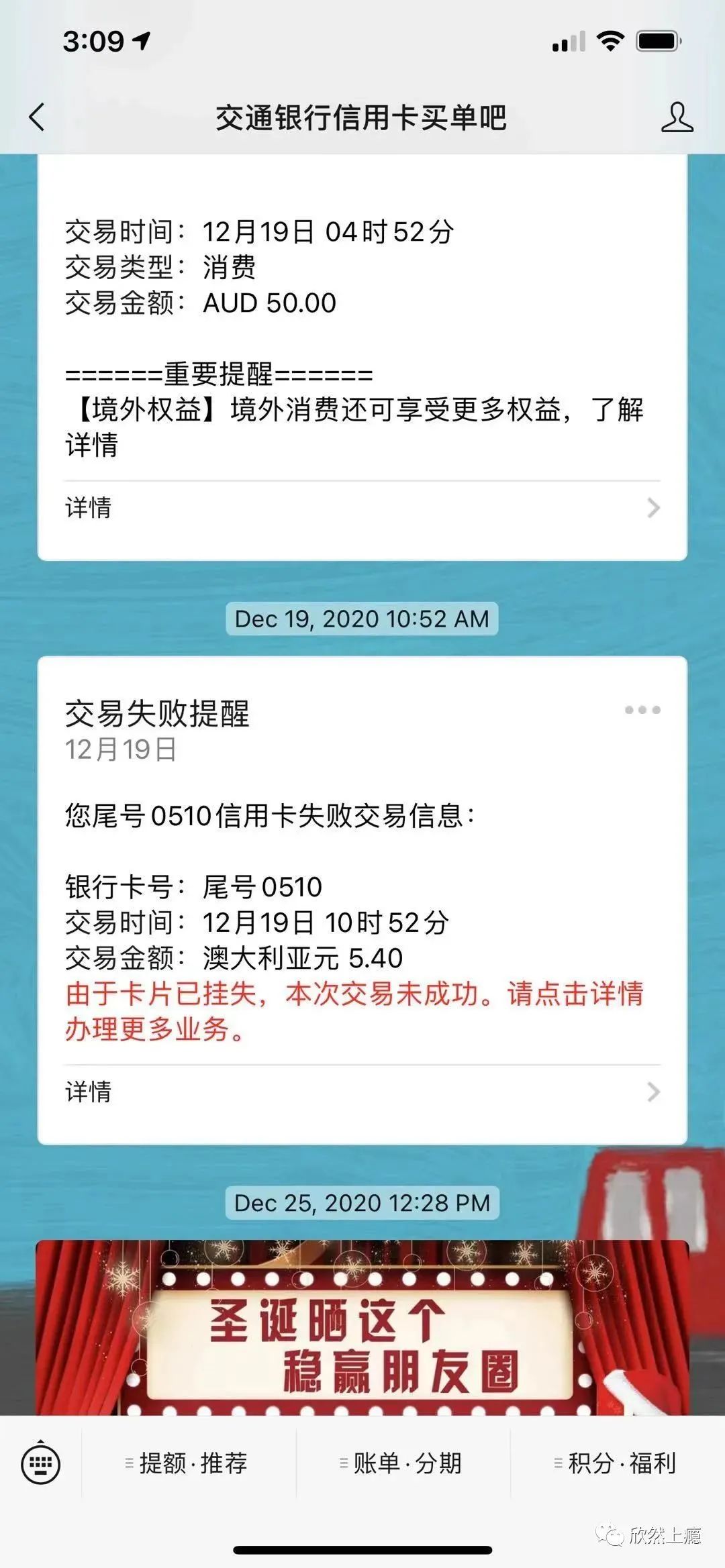Image resolution: width=725 pixels, height=1568 pixels.
Task: Open the three-dot menu on 交易失败提醒
Action: pos(642,710)
